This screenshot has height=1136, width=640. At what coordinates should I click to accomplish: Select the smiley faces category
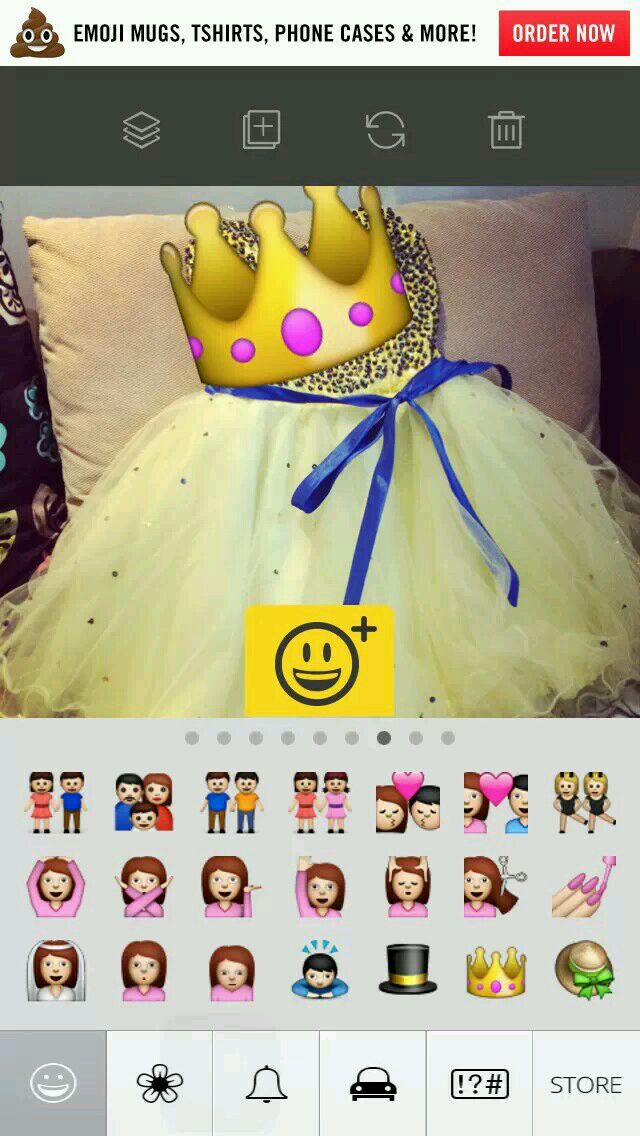point(53,1084)
